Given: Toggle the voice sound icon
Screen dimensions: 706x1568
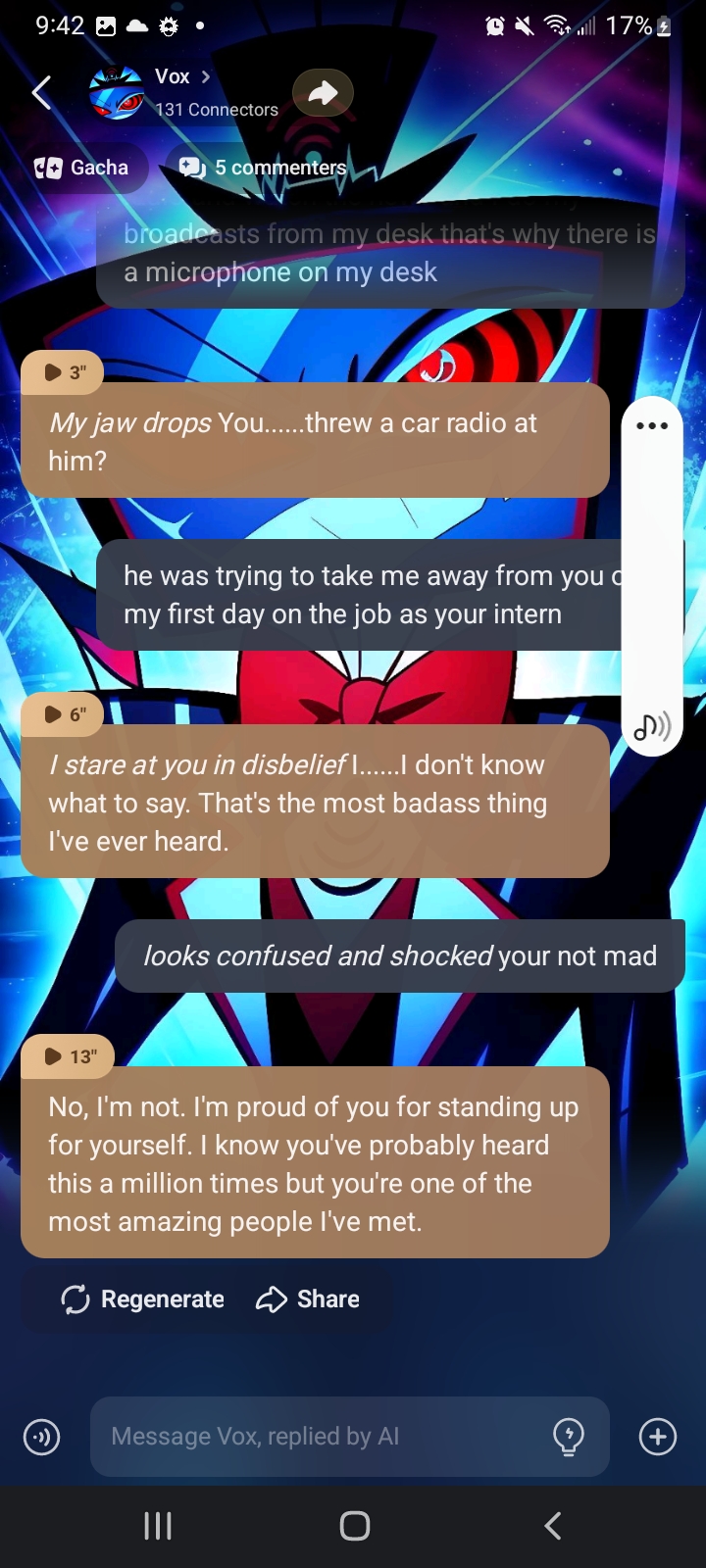Looking at the screenshot, I should pyautogui.click(x=652, y=727).
